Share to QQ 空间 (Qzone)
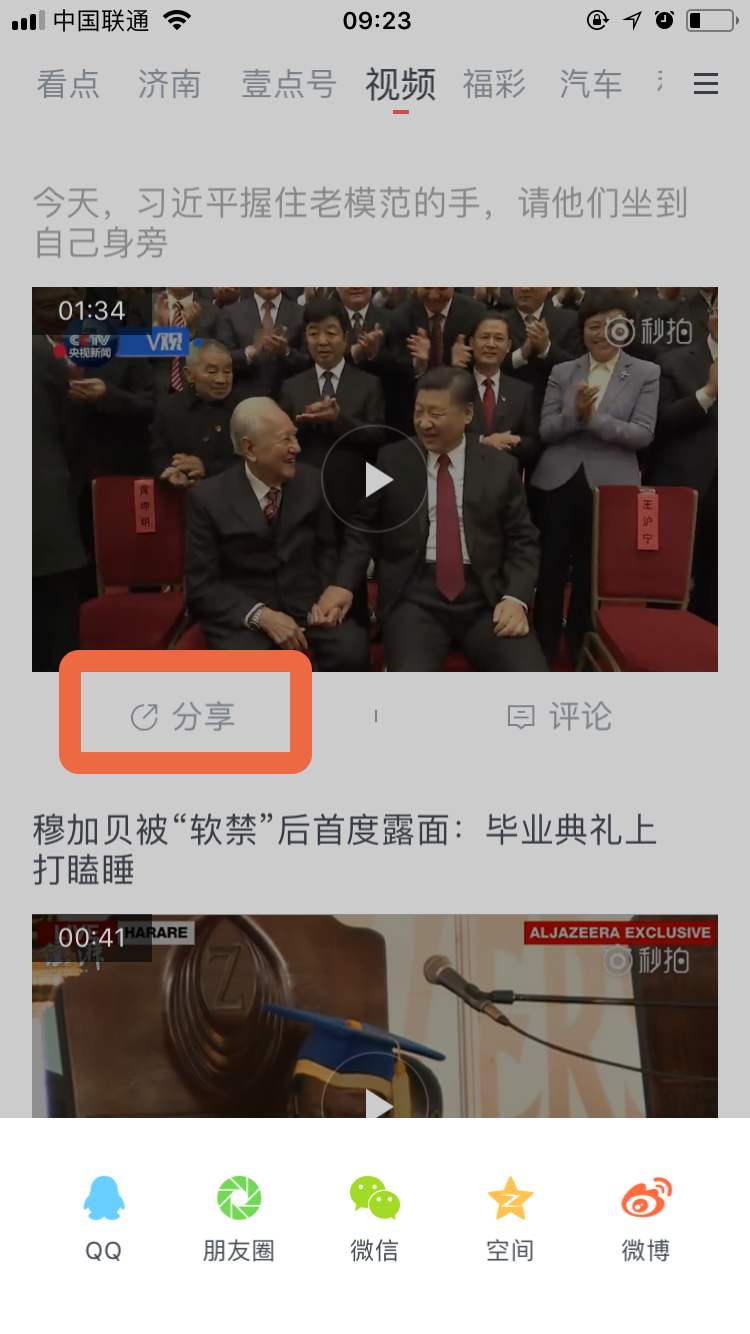The height and width of the screenshot is (1334, 750). (x=510, y=1215)
